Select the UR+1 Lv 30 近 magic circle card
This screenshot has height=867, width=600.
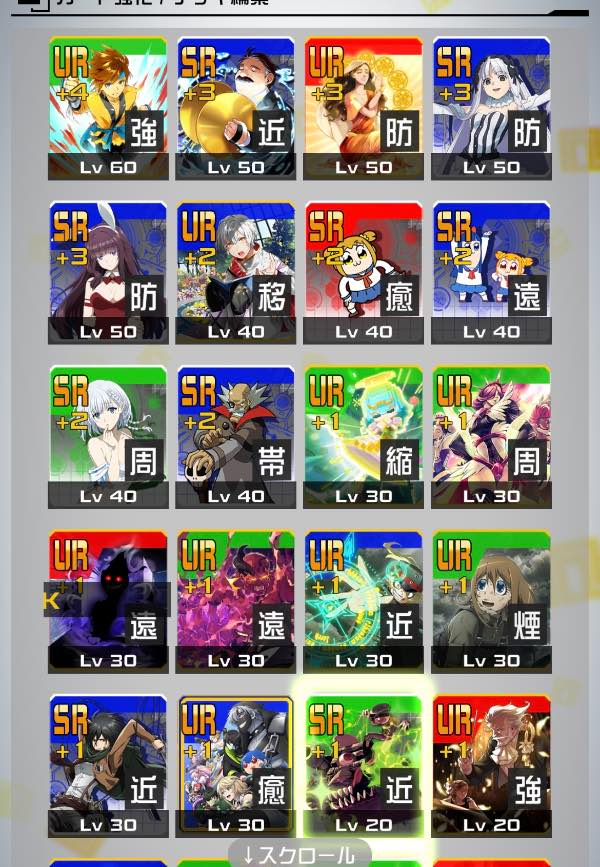point(363,600)
